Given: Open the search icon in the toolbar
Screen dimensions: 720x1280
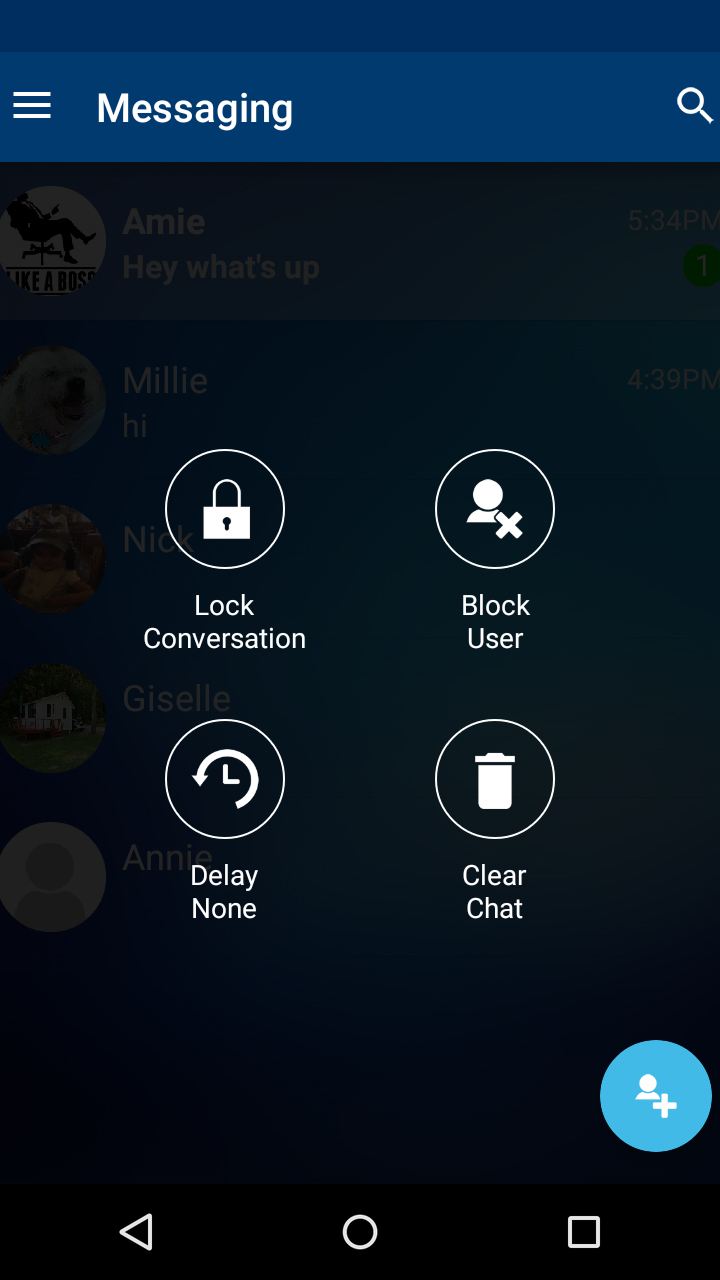Looking at the screenshot, I should 694,105.
